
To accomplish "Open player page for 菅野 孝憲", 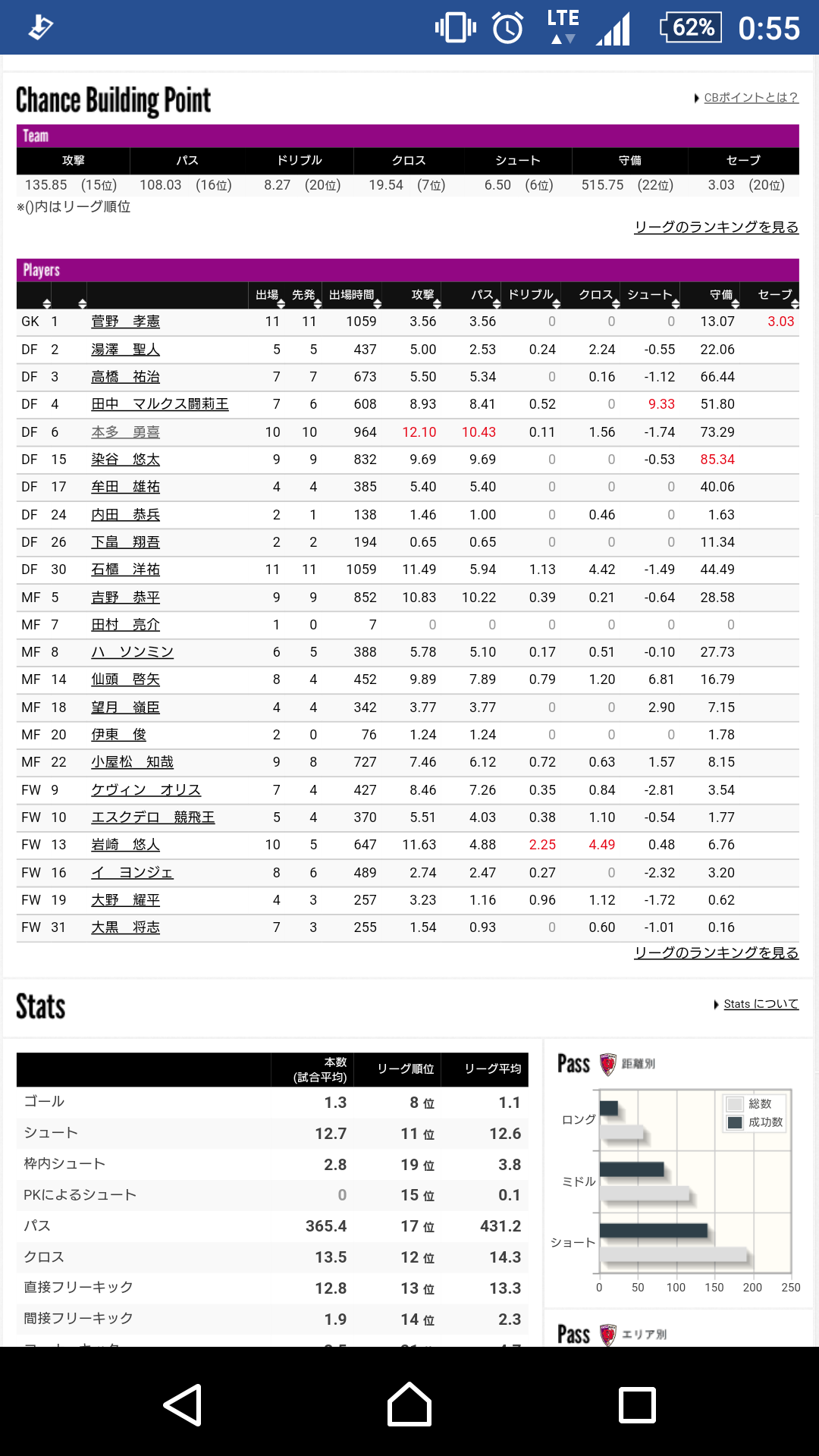I will click(x=125, y=322).
